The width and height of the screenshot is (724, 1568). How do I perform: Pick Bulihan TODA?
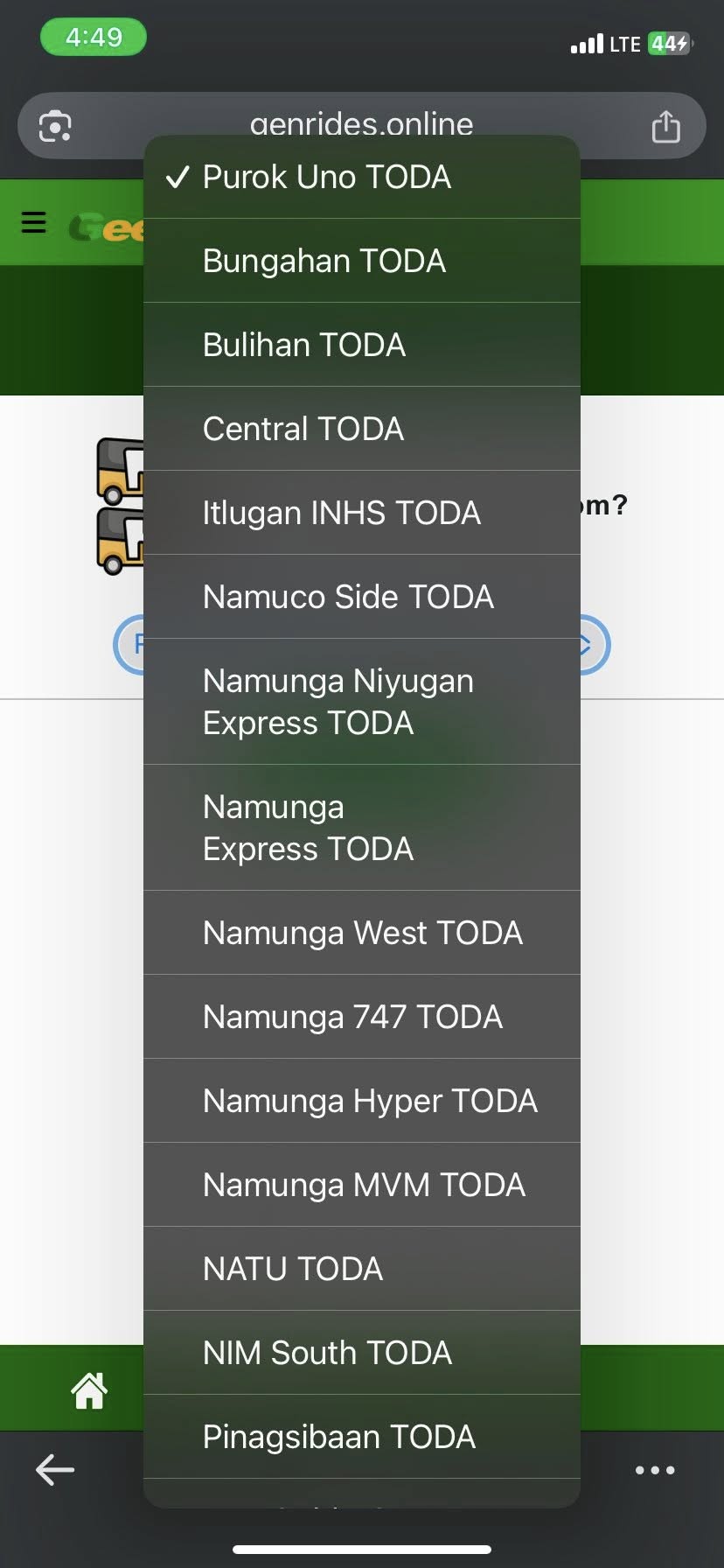[361, 345]
